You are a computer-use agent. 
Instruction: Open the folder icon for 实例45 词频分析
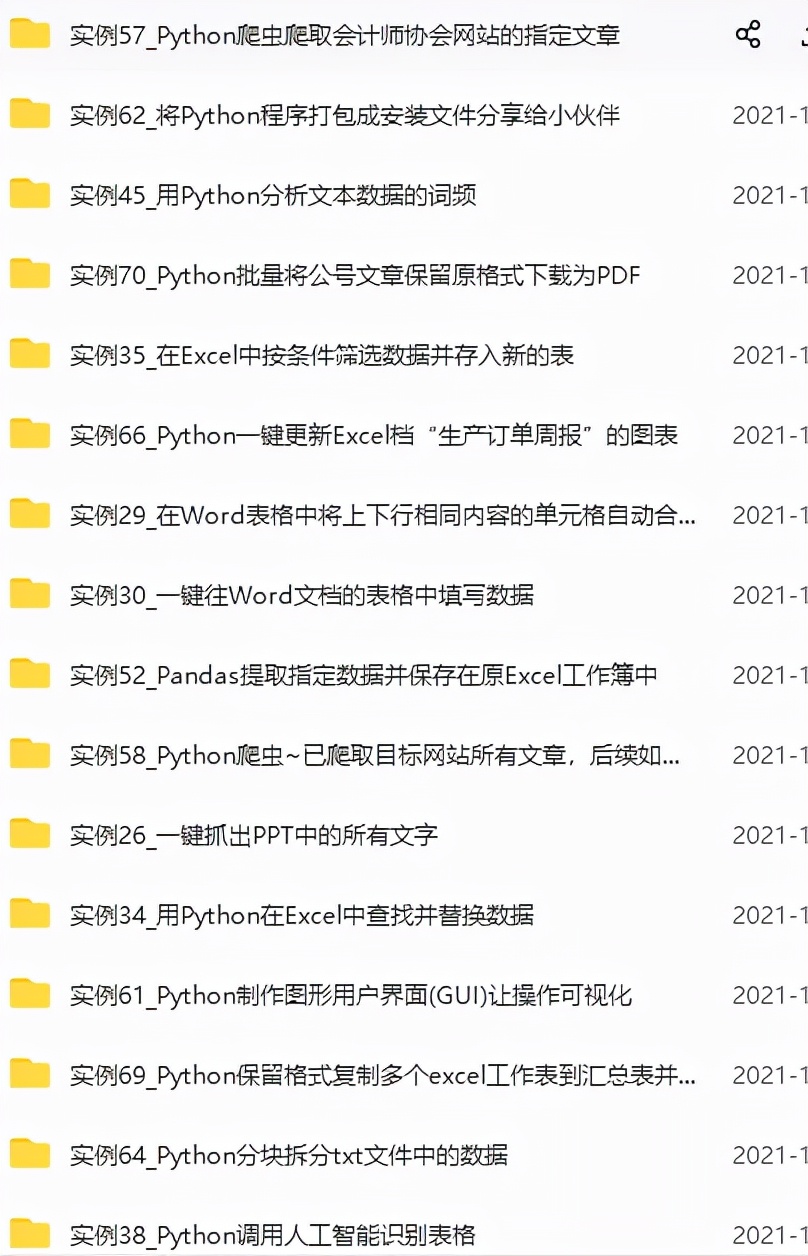pyautogui.click(x=28, y=196)
